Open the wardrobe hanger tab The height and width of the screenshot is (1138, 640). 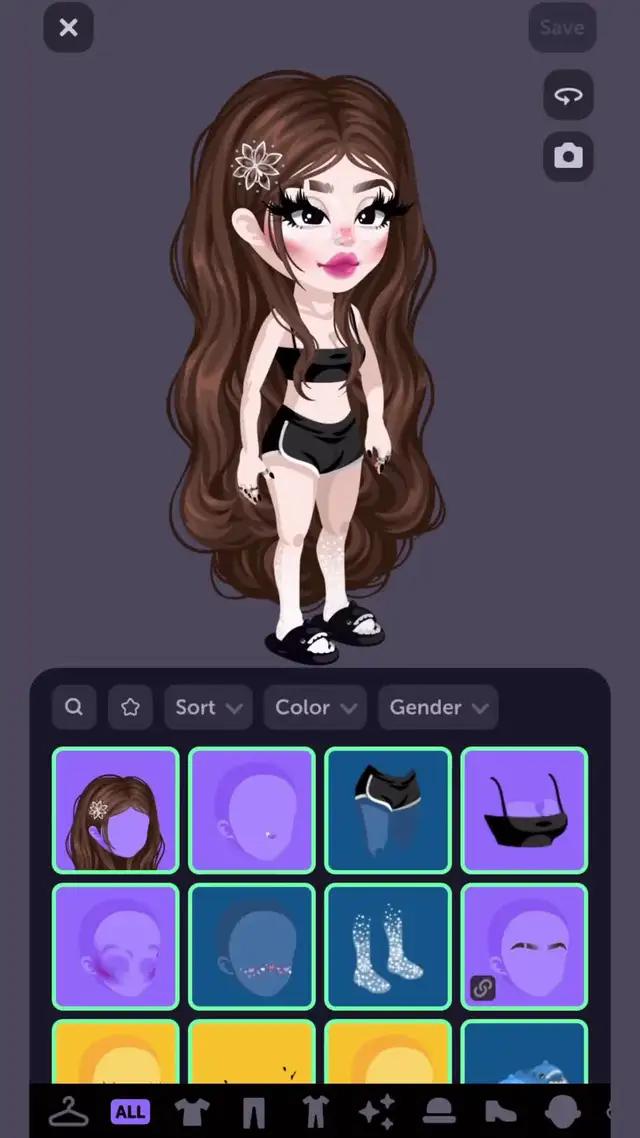click(x=68, y=1111)
